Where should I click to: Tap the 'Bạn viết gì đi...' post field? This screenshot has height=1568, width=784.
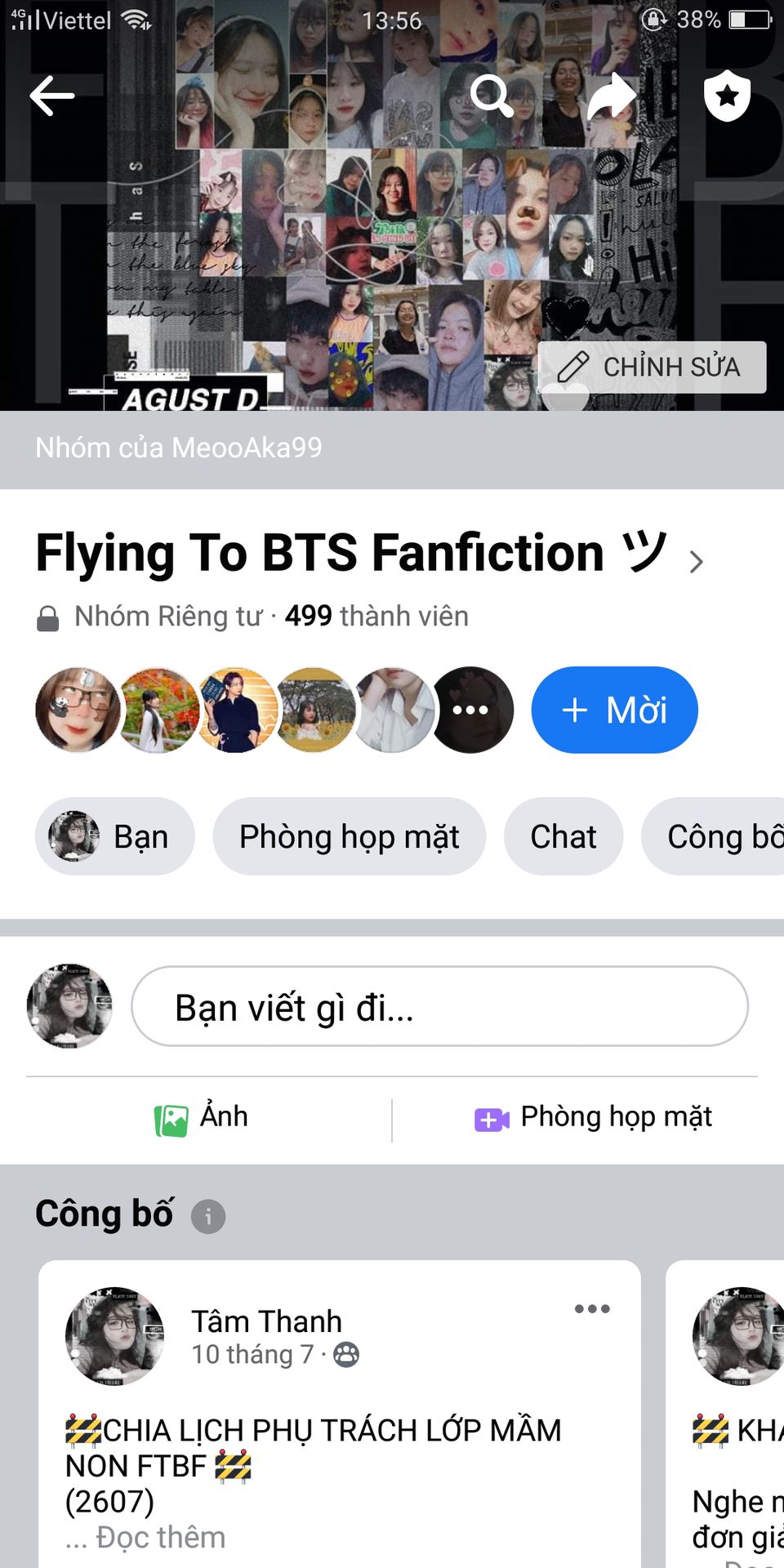439,1006
